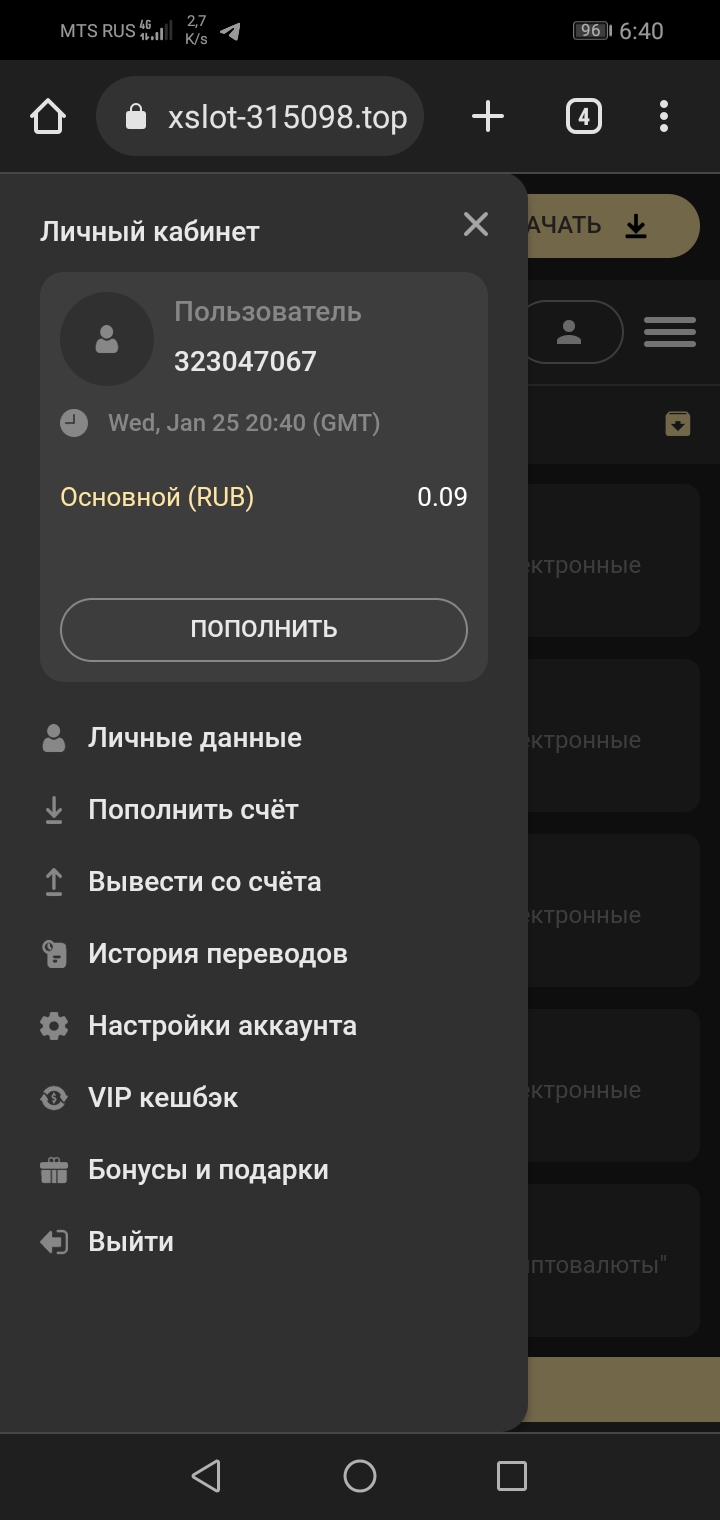Close the Личный кабинет panel
This screenshot has width=720, height=1520.
[x=476, y=224]
